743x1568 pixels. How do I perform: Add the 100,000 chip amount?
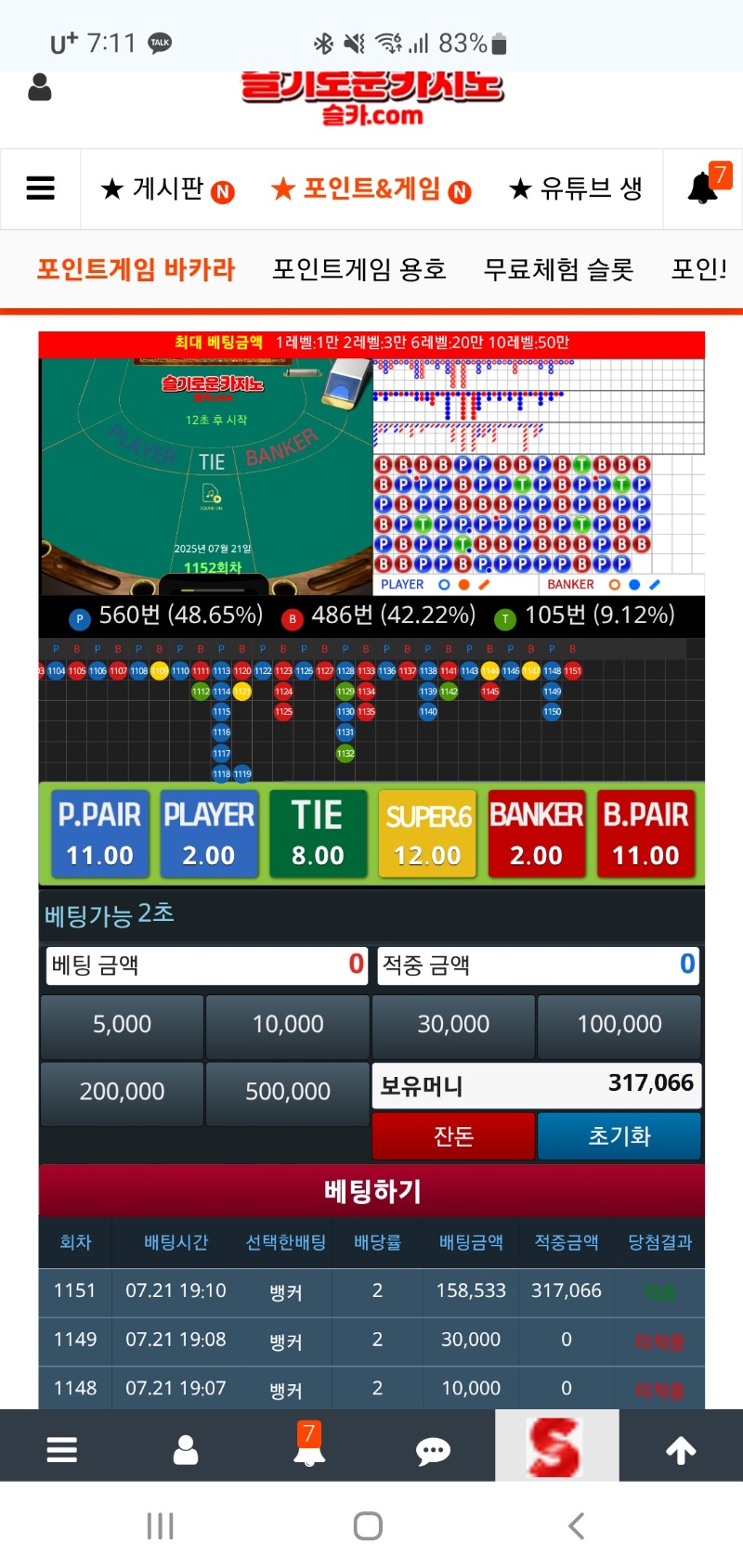(x=619, y=1025)
